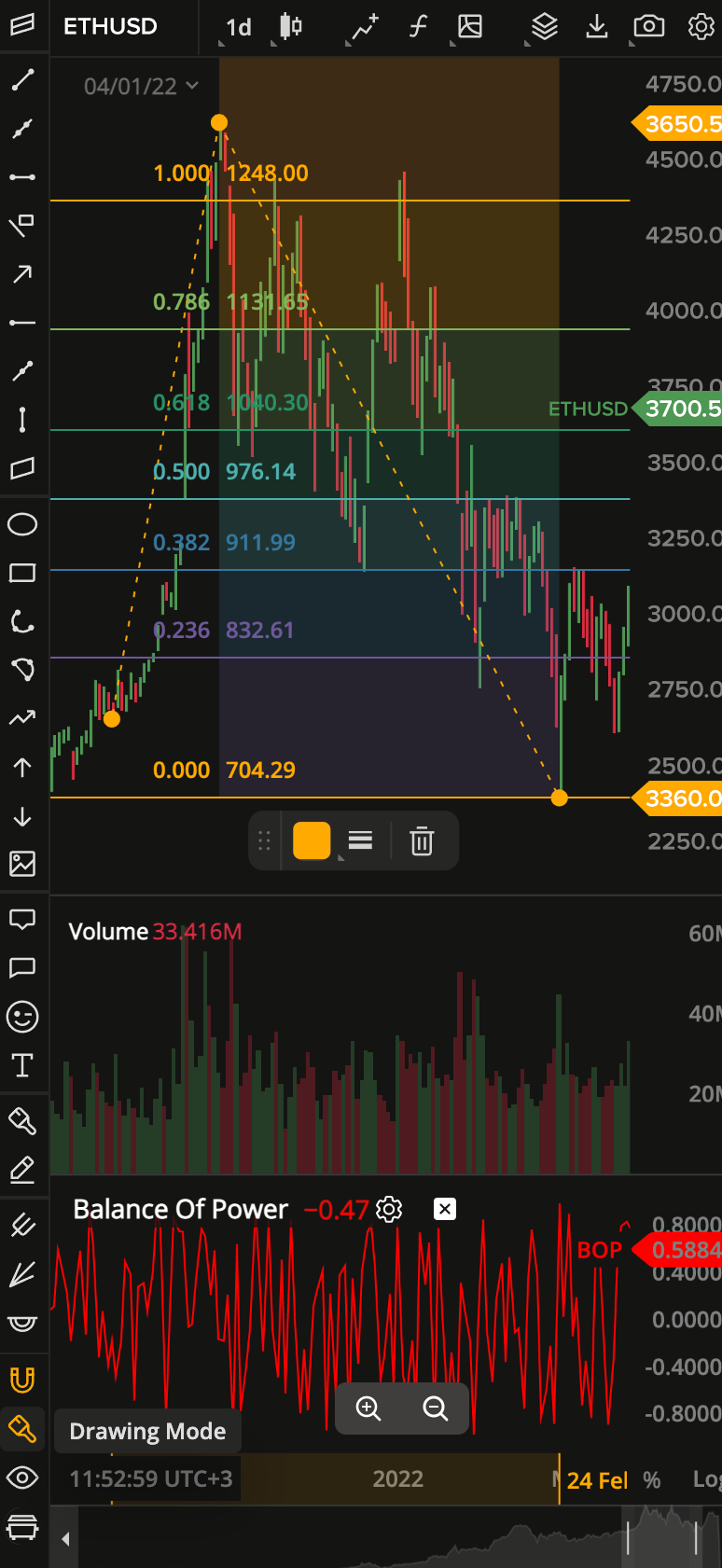Change the 1d timeframe
This screenshot has height=1568, width=722.
click(239, 27)
